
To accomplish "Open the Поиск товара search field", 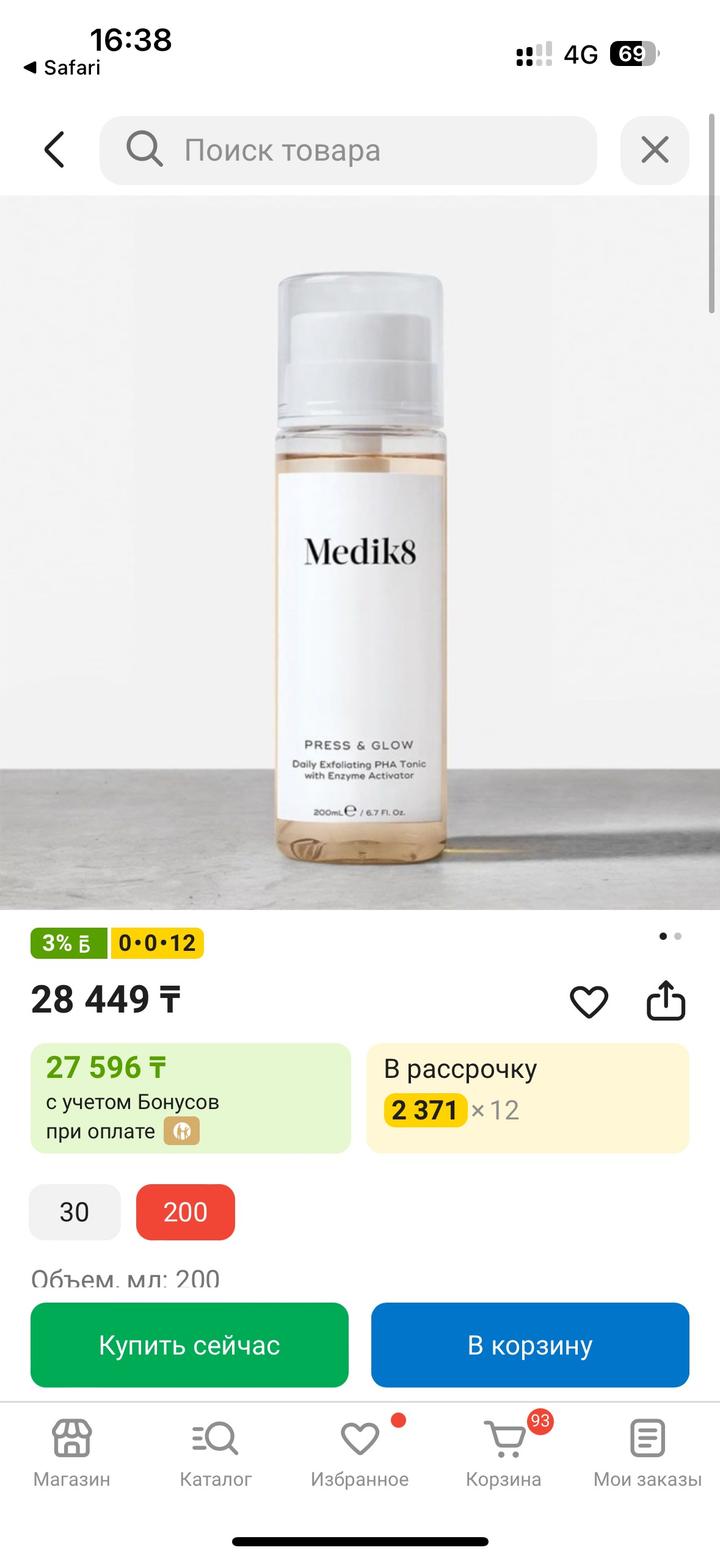I will click(x=348, y=151).
